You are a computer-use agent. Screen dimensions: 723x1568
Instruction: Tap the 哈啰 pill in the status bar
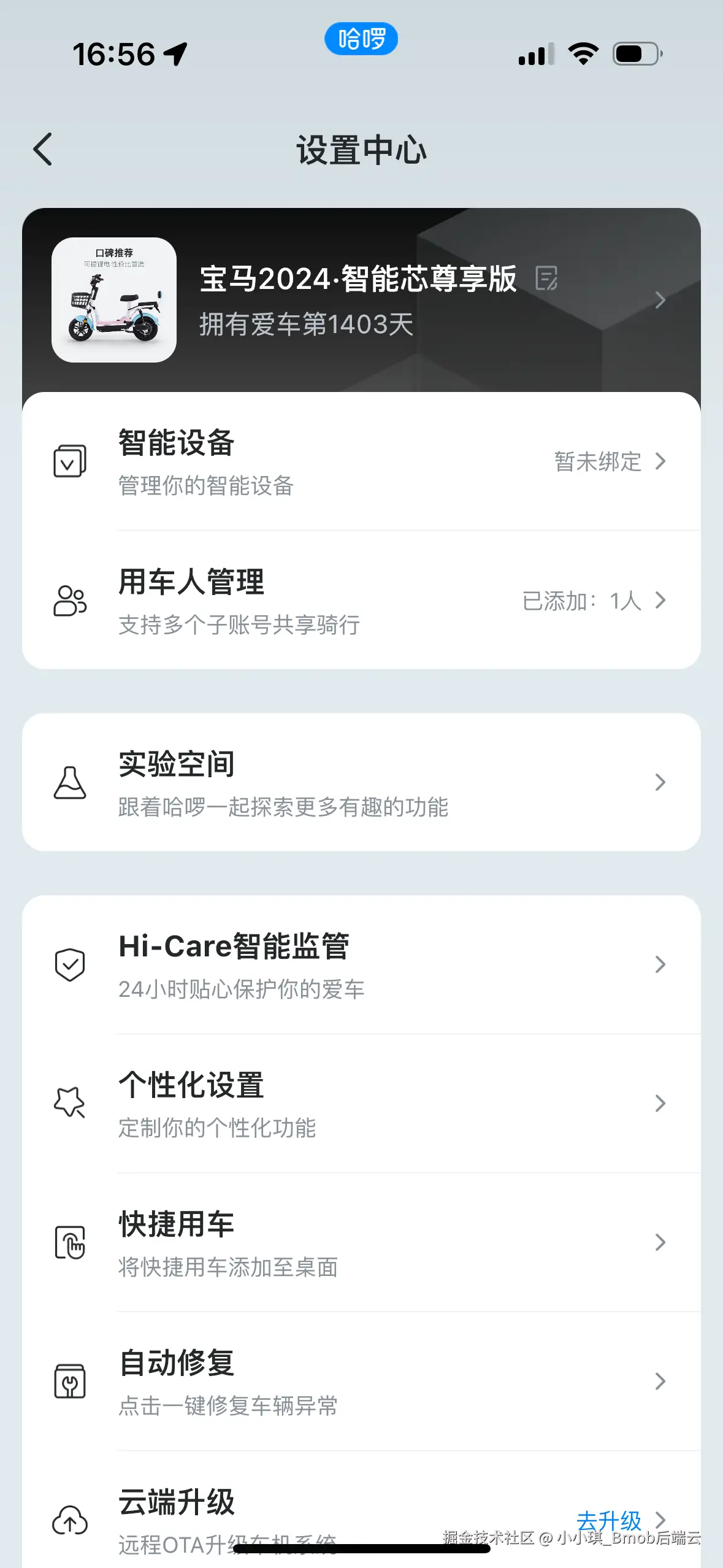pyautogui.click(x=361, y=39)
